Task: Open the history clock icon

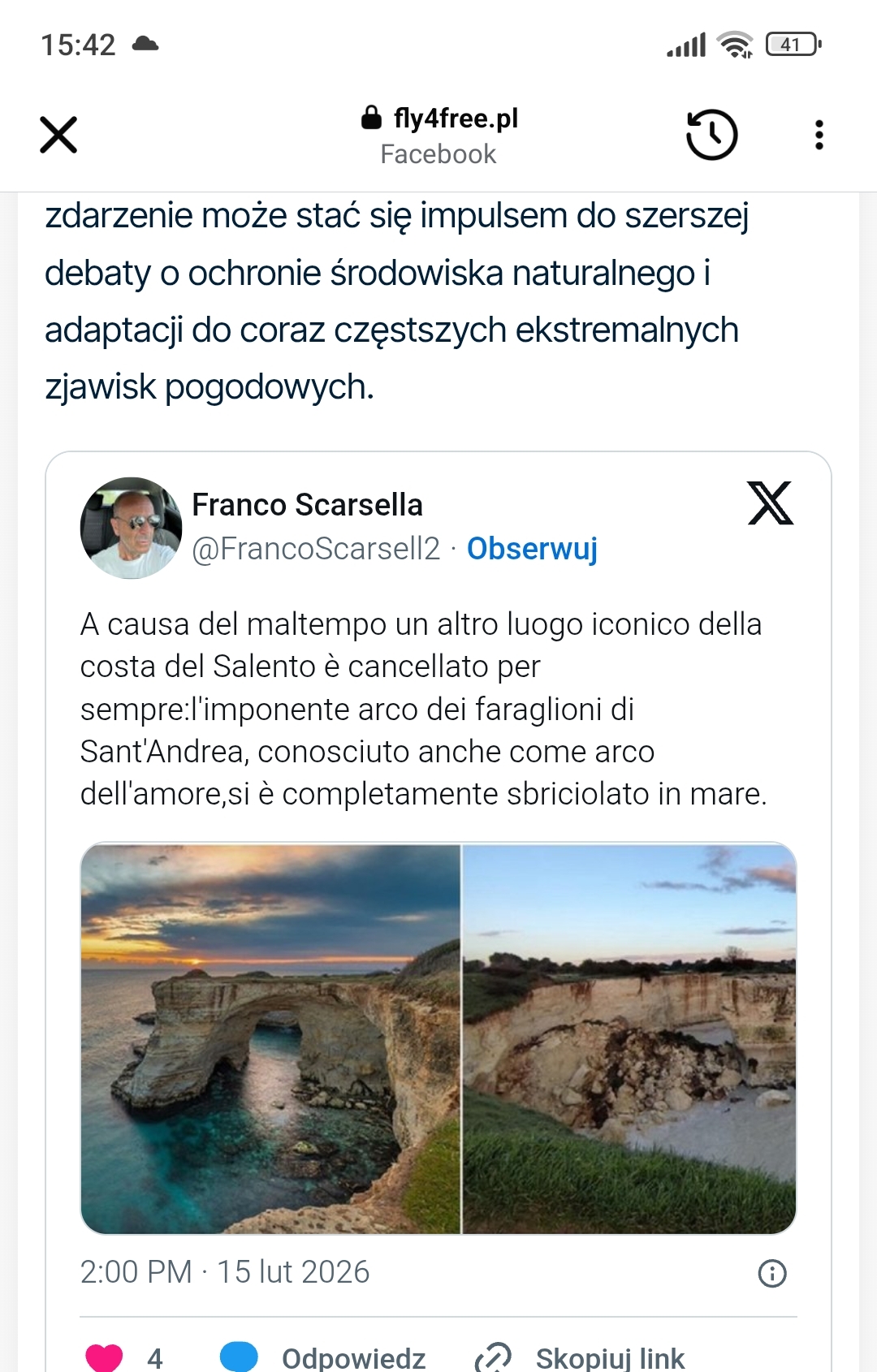Action: (711, 135)
